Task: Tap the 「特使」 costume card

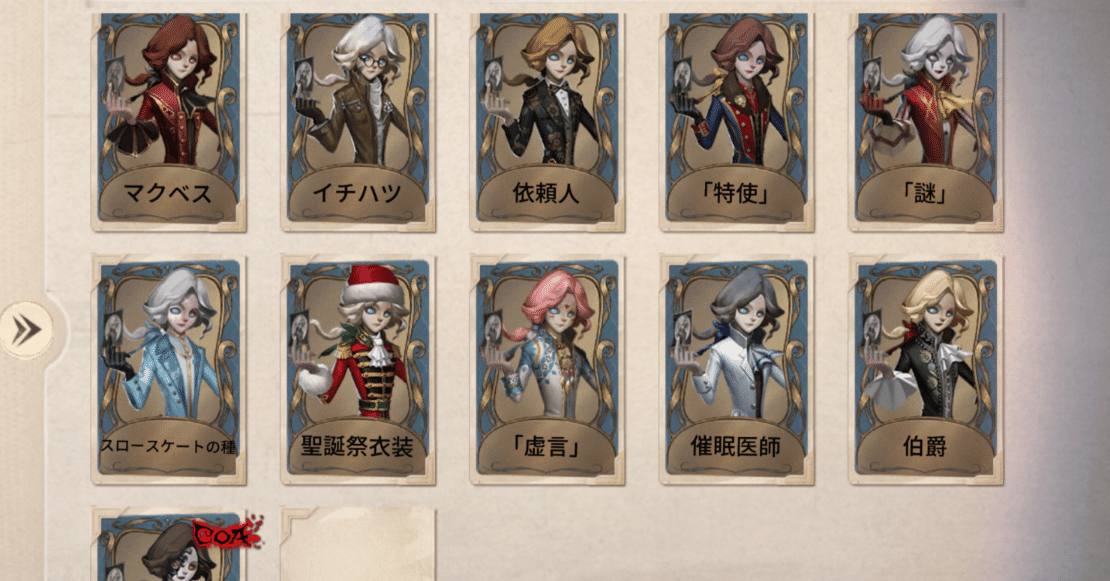Action: coord(737,120)
